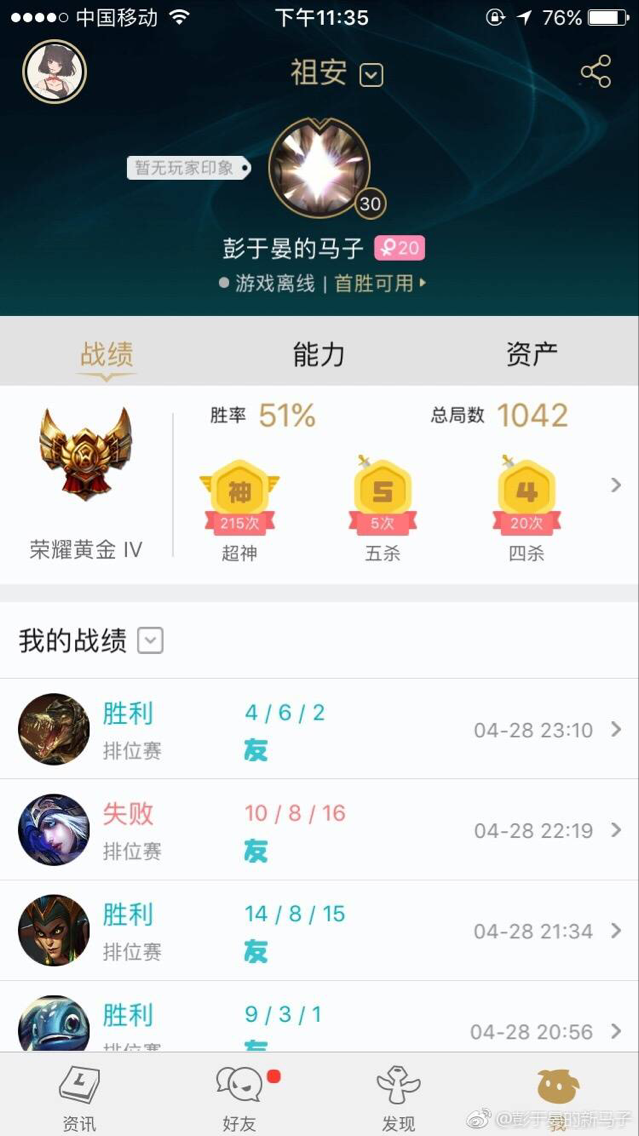The width and height of the screenshot is (639, 1136).
Task: Switch to the 资产 tab
Action: [532, 354]
